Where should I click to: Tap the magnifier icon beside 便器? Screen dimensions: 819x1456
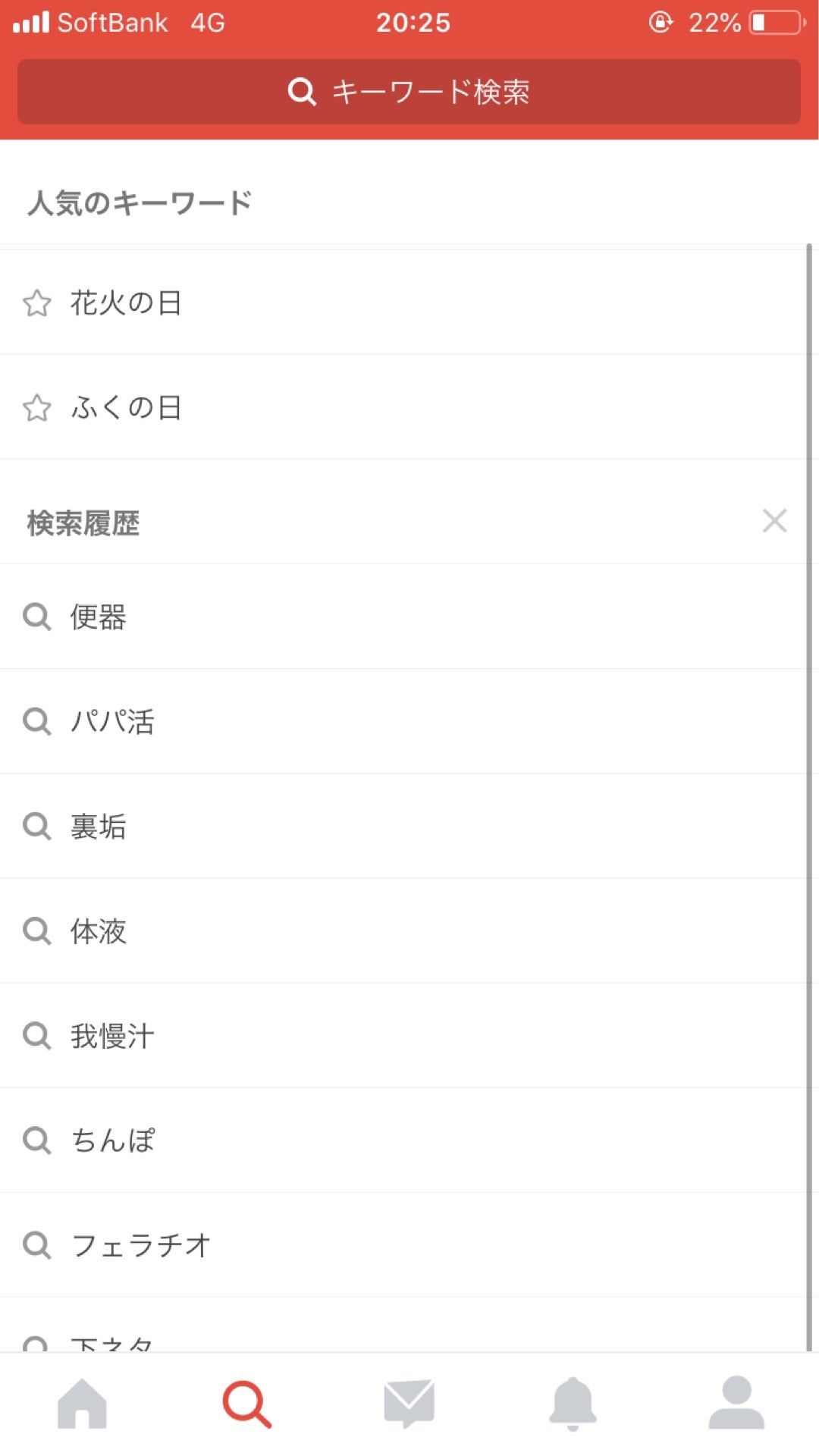(38, 618)
